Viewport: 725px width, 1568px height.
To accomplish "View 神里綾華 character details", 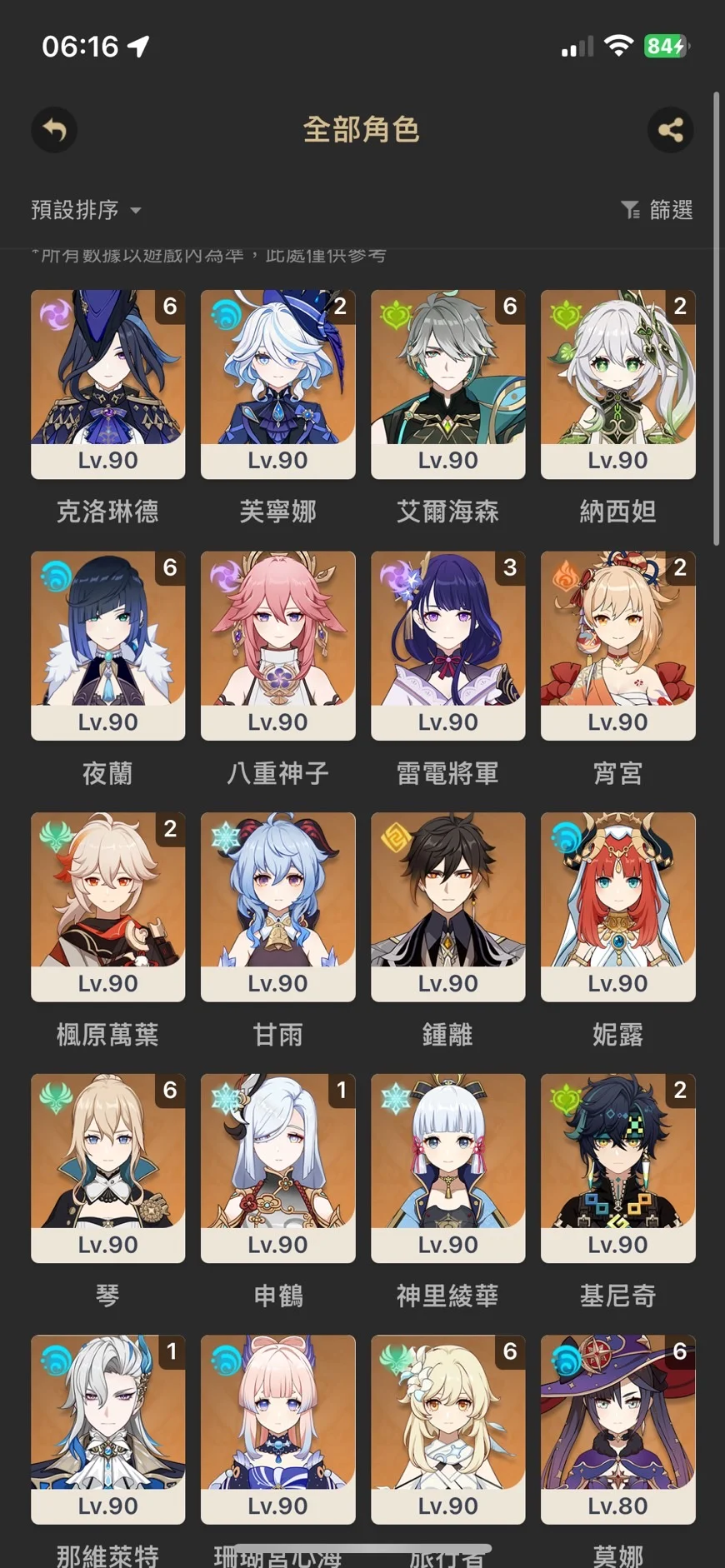I will coord(447,1168).
